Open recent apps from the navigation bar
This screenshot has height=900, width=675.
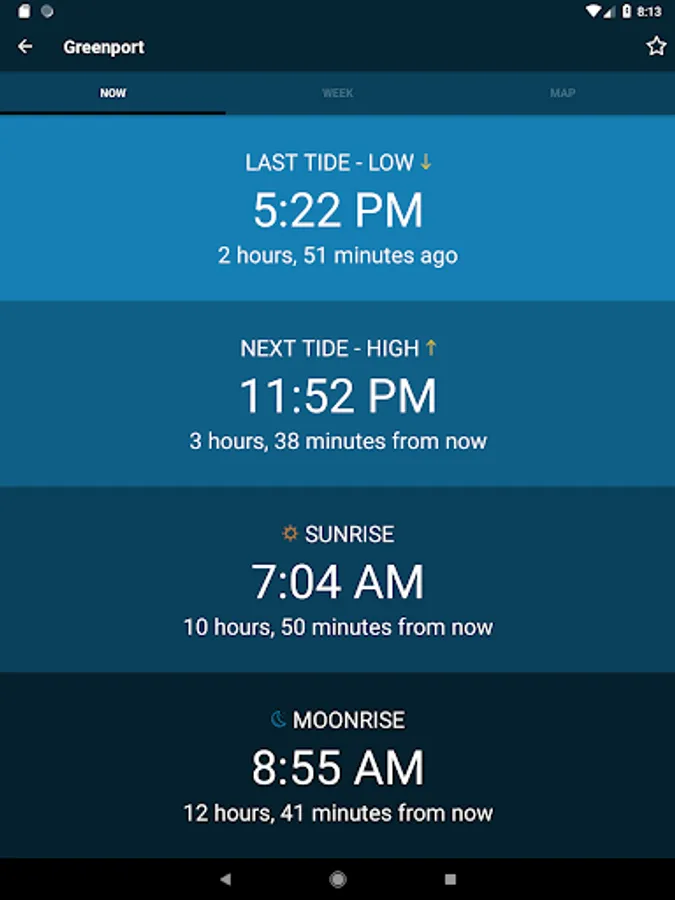450,879
